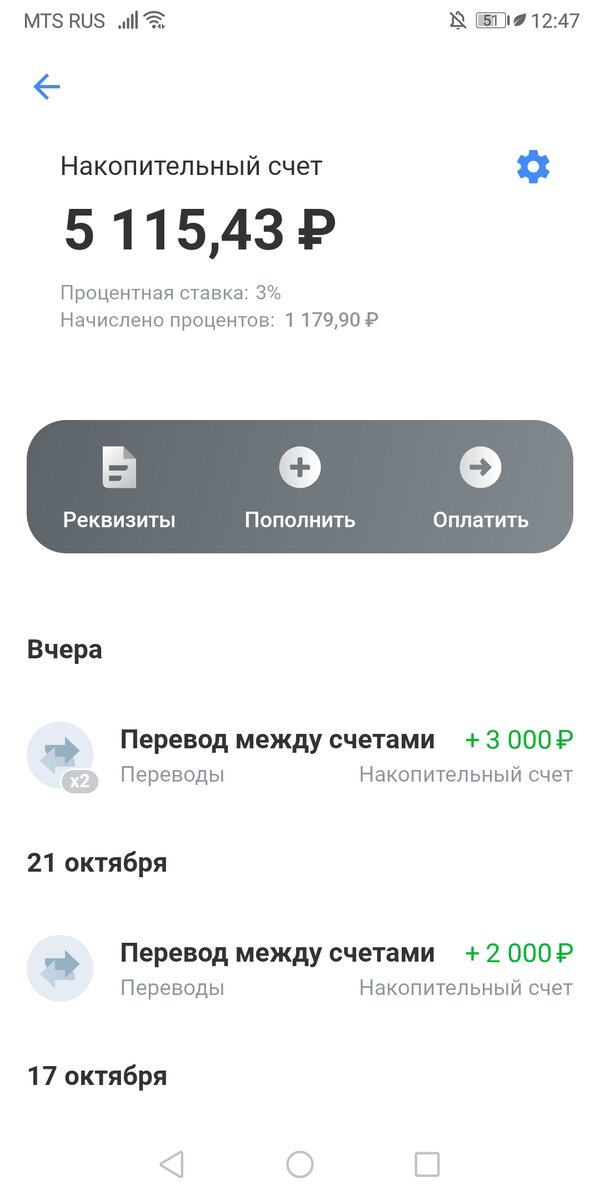Open savings account settings gear
600x1200 pixels.
click(533, 167)
